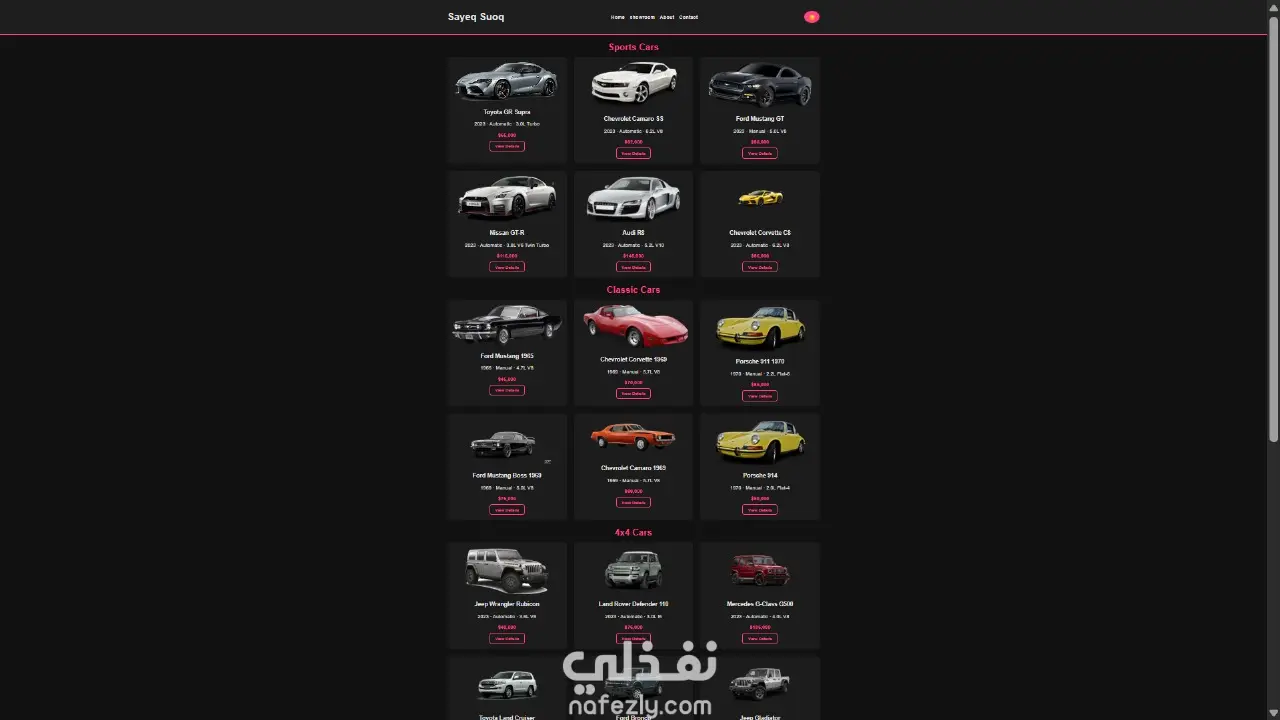1280x720 pixels.
Task: Open the Home nav link
Action: click(x=617, y=17)
